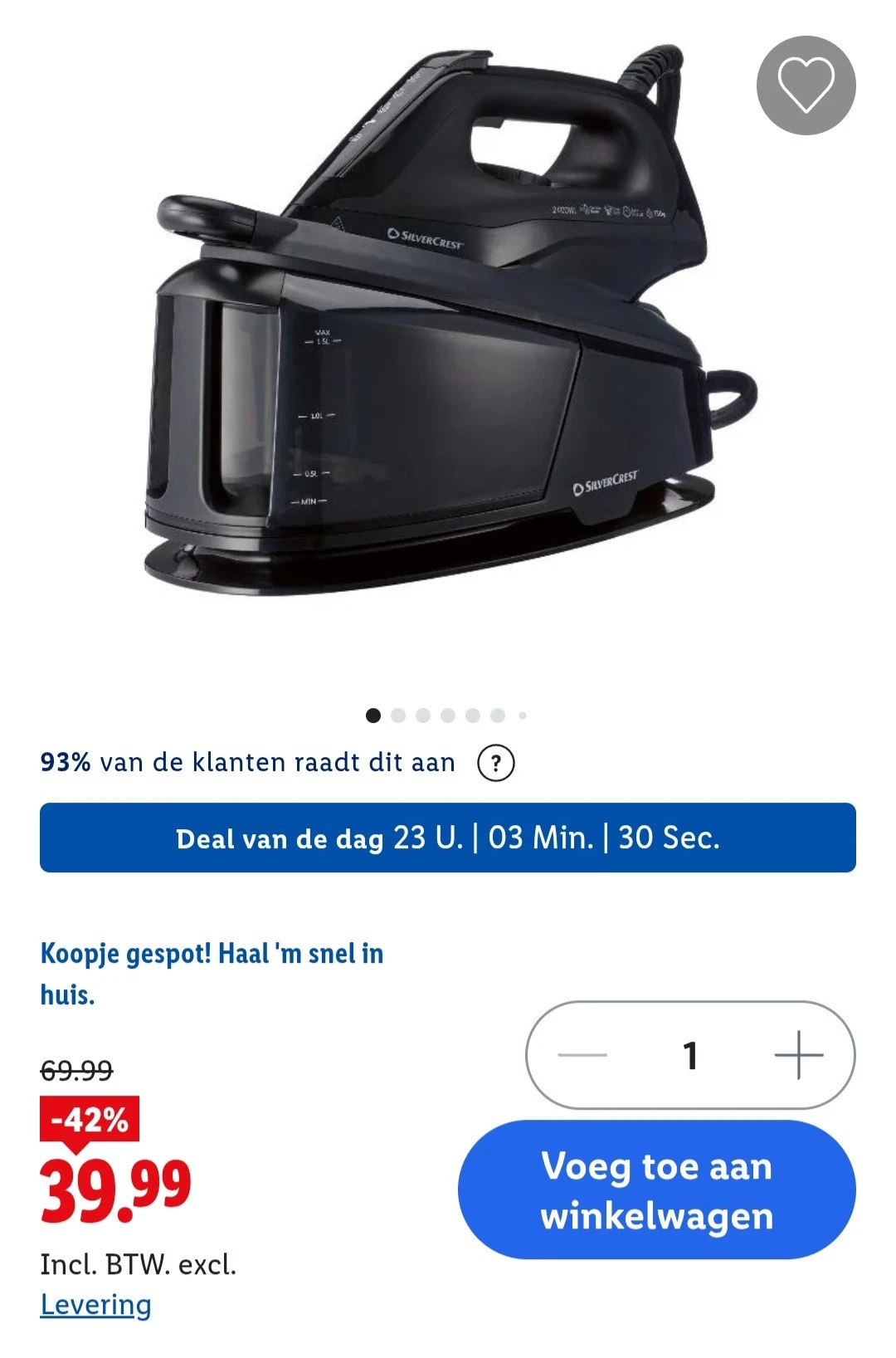896x1358 pixels.
Task: Select the first carousel dot
Action: point(375,713)
